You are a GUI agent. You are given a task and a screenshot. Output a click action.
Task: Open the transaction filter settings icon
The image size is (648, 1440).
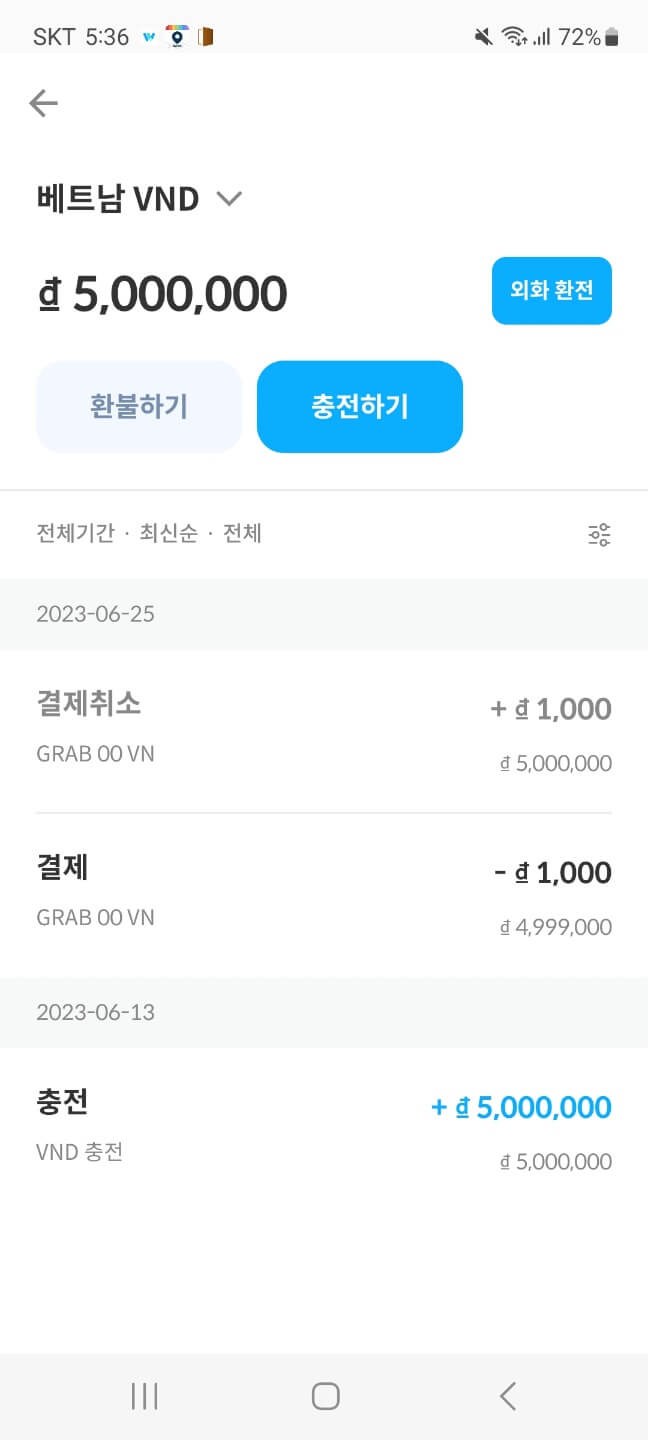(x=599, y=535)
